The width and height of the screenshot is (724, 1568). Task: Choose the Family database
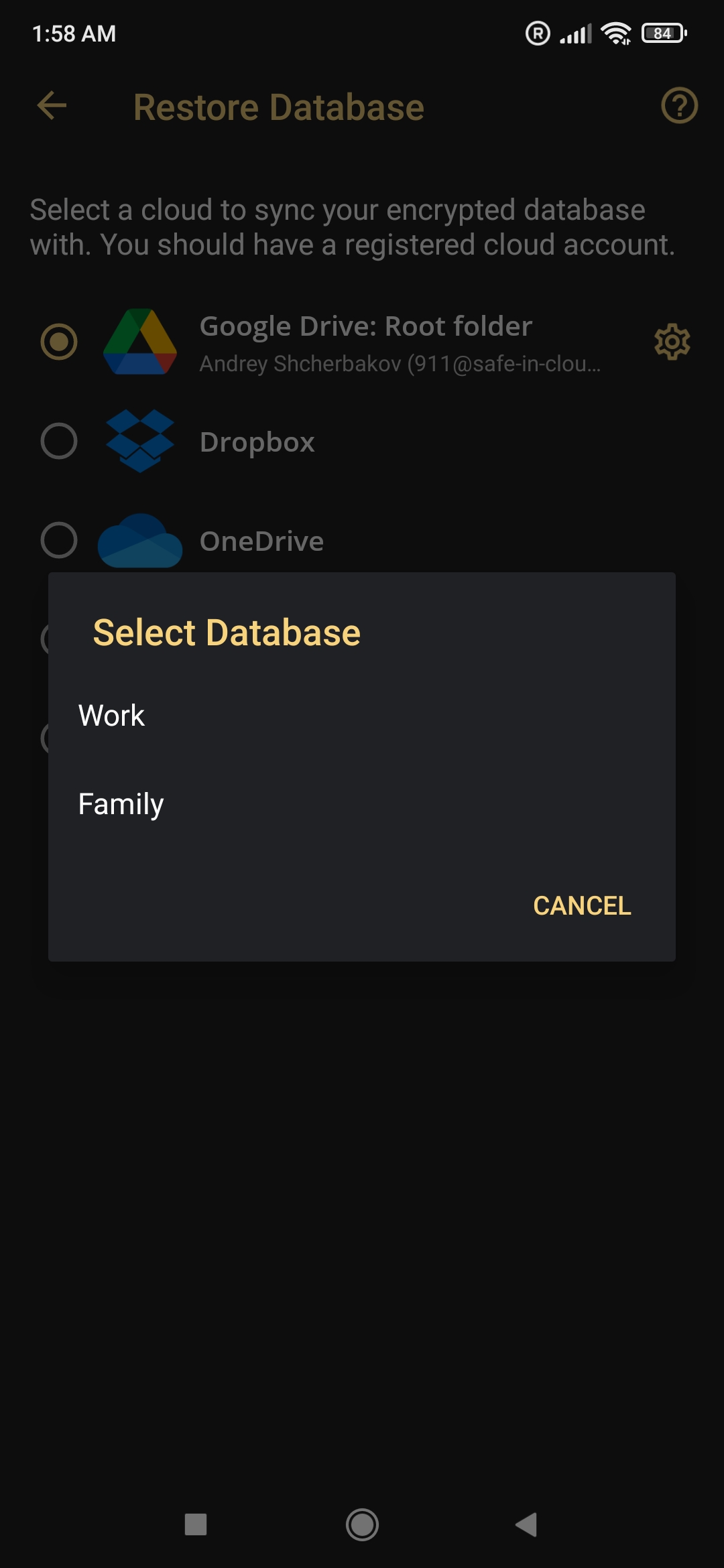click(x=361, y=804)
